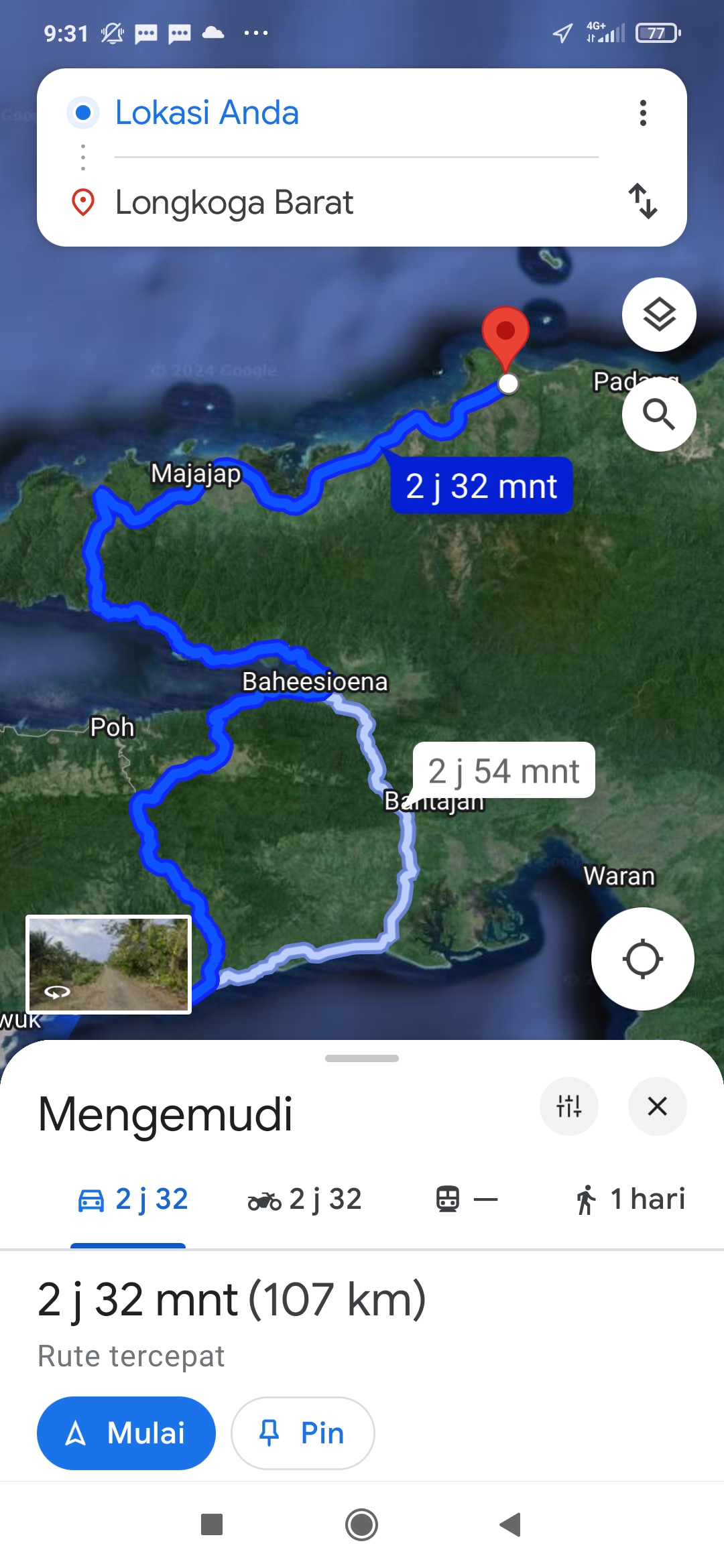The image size is (724, 1568).
Task: Open route options filter
Action: 568,1106
